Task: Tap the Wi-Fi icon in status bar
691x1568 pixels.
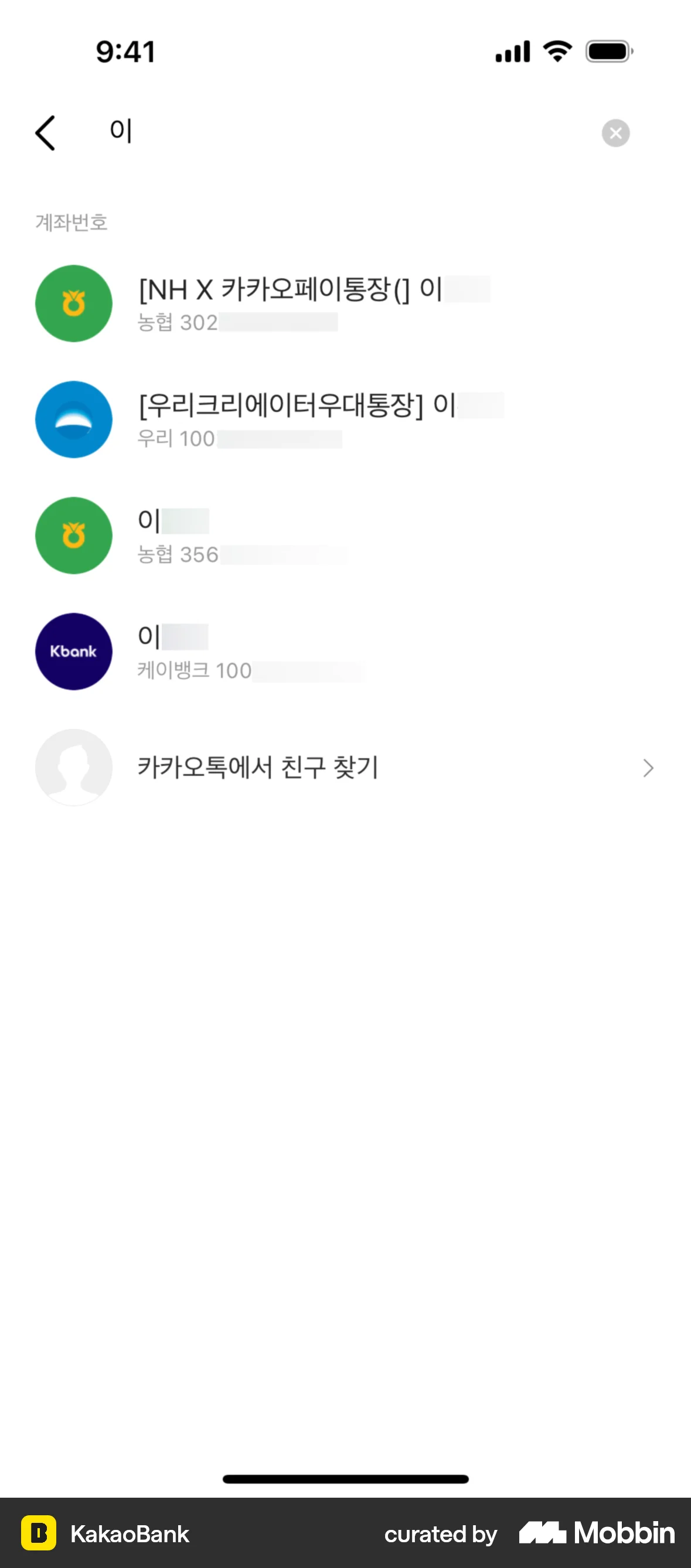Action: pyautogui.click(x=557, y=51)
